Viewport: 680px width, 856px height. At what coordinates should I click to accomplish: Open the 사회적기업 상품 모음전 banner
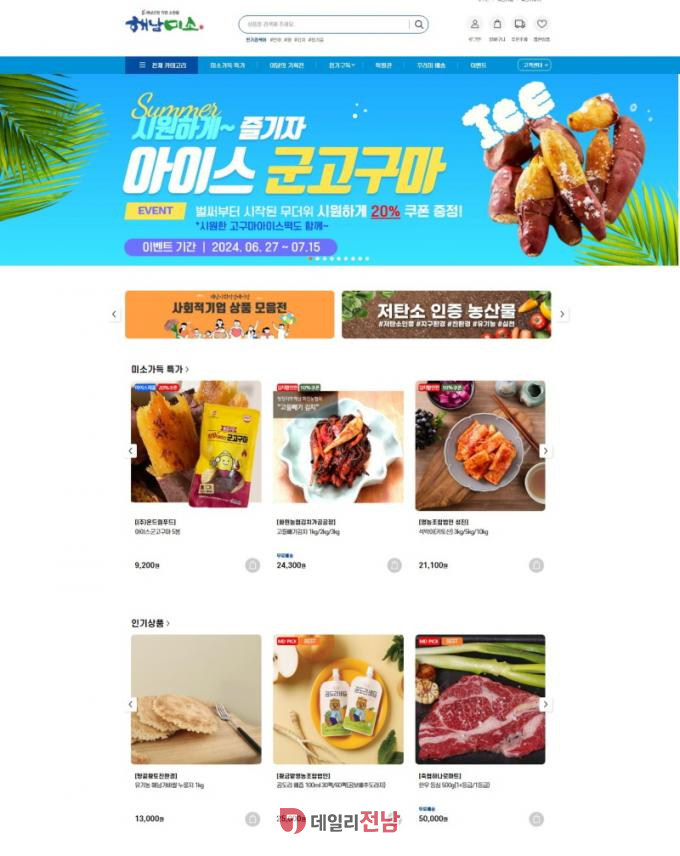pyautogui.click(x=230, y=315)
